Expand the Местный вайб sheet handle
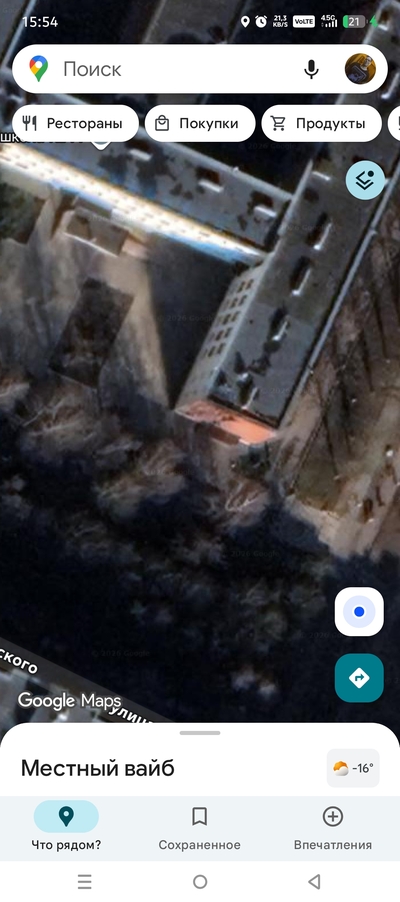The width and height of the screenshot is (400, 902). [200, 733]
